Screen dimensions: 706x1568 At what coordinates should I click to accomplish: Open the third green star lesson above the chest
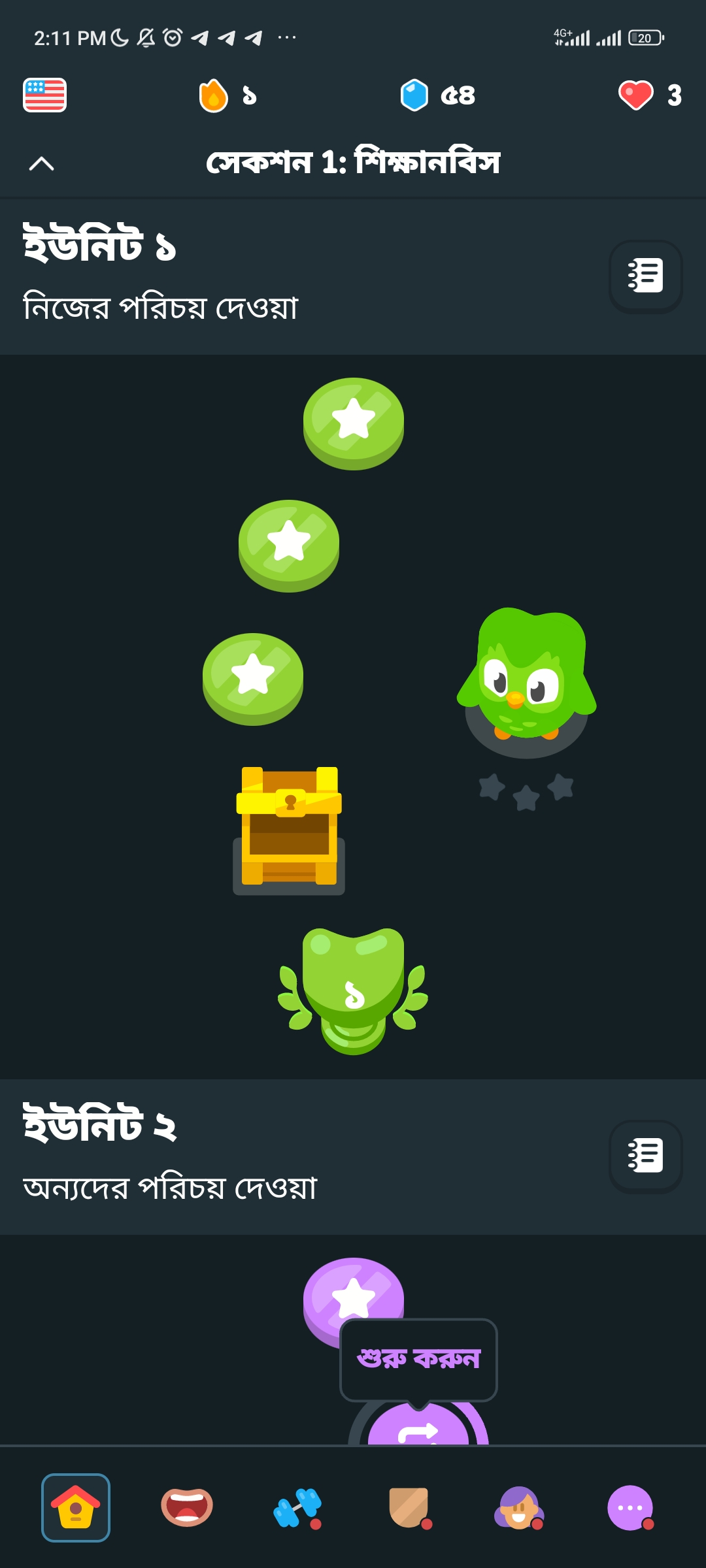pyautogui.click(x=253, y=678)
